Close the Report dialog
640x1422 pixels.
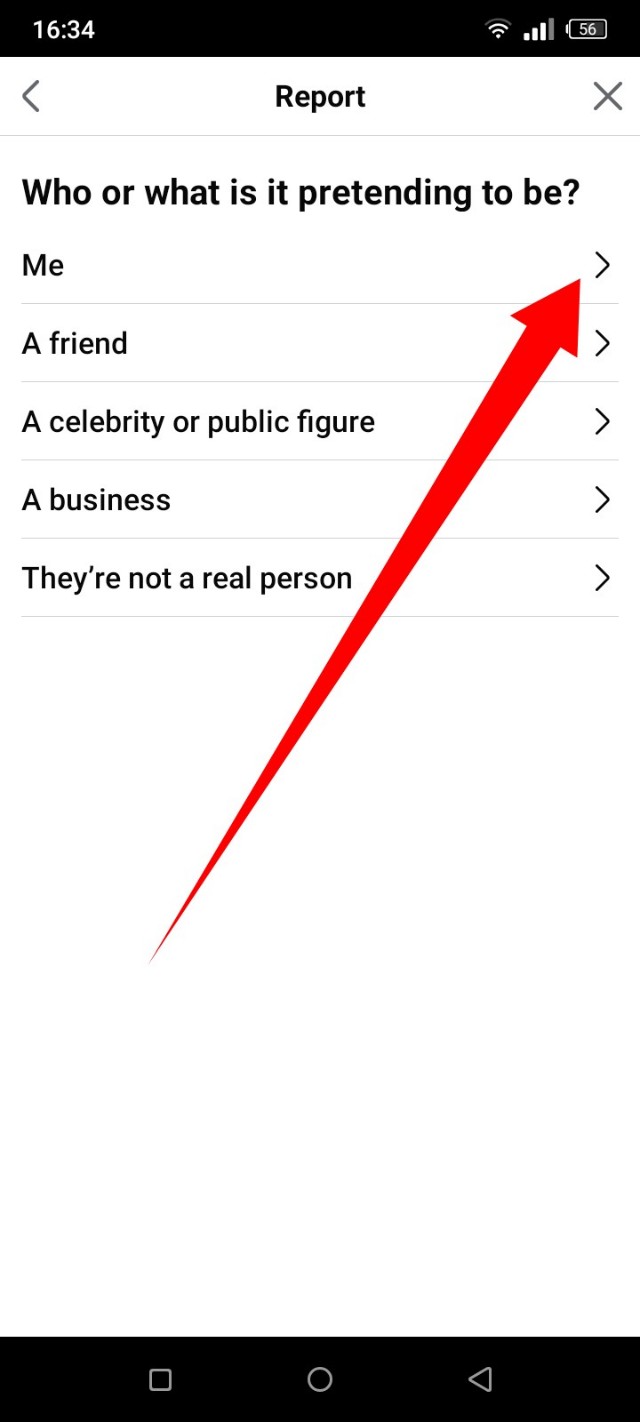point(607,97)
